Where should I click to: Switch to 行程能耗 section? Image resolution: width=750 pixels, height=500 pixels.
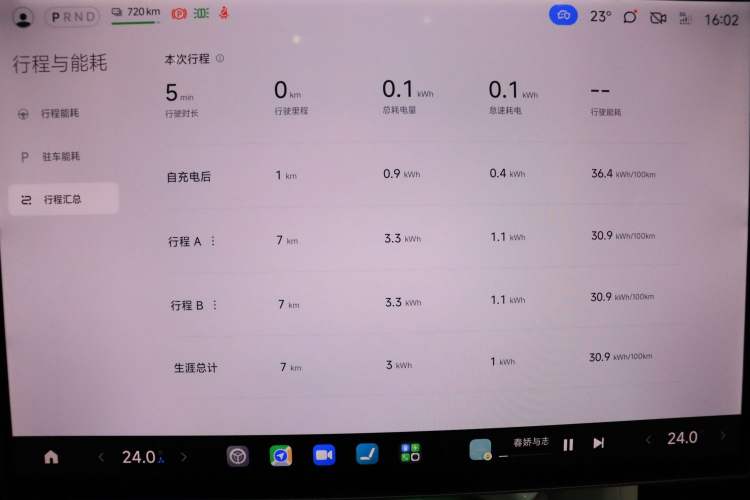pyautogui.click(x=60, y=113)
